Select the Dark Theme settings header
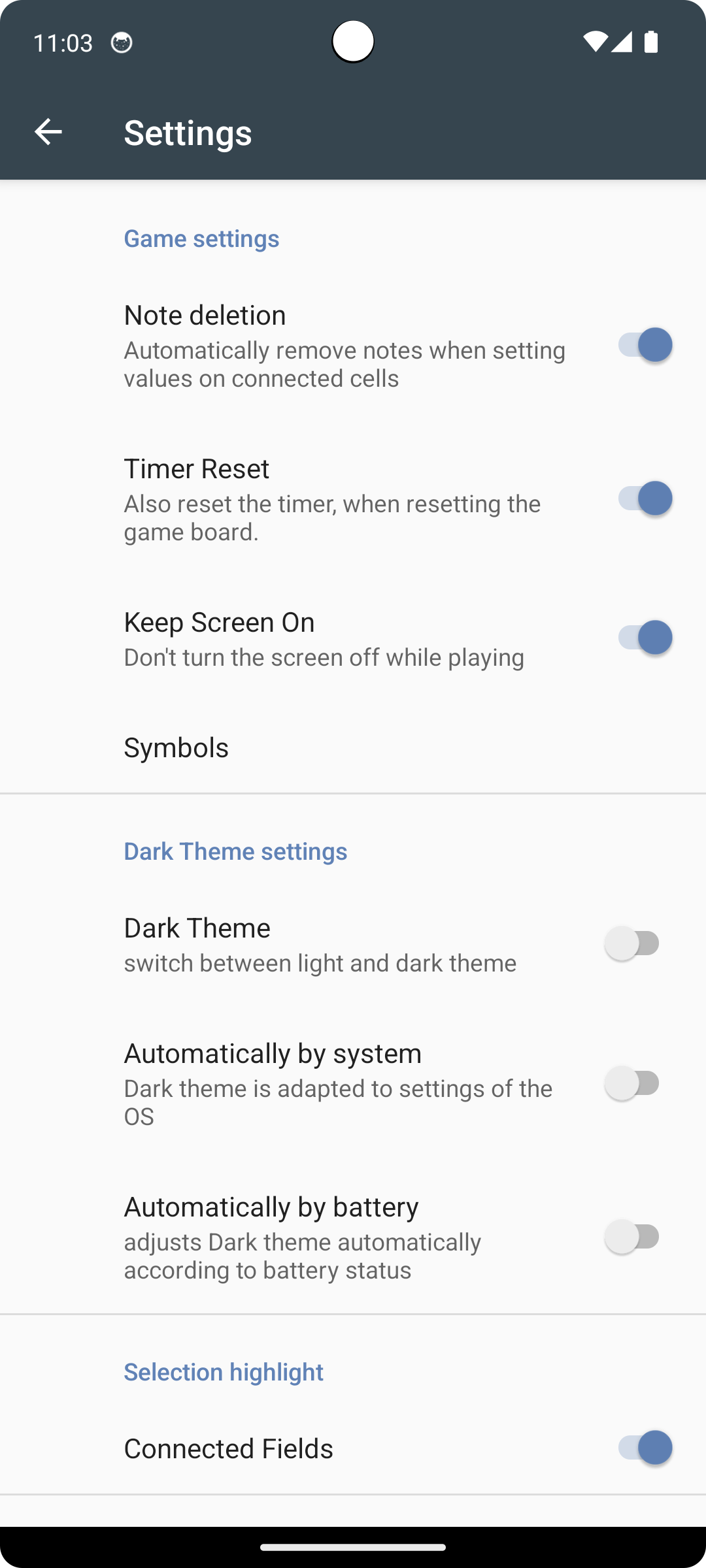This screenshot has height=1568, width=706. (235, 851)
